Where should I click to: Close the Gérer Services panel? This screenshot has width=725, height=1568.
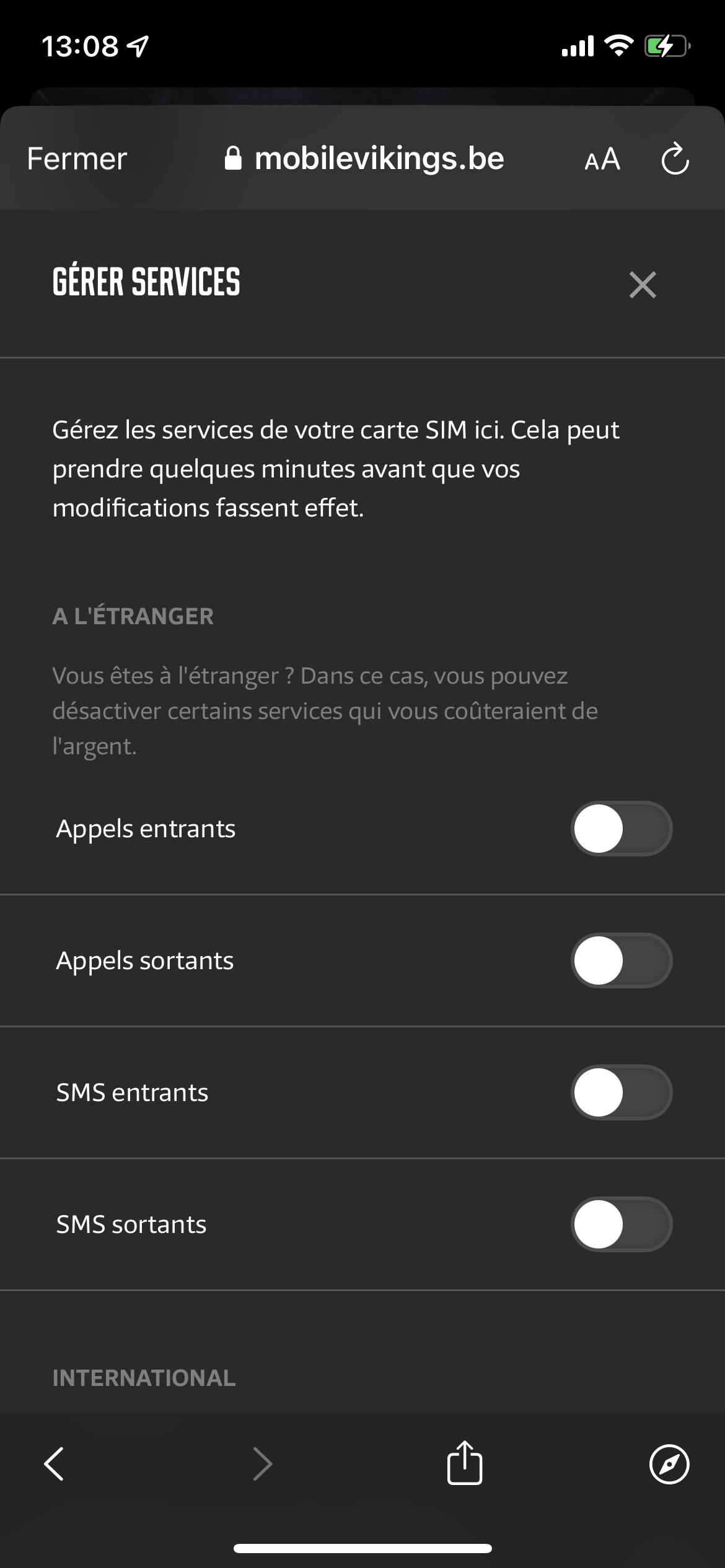pos(642,285)
